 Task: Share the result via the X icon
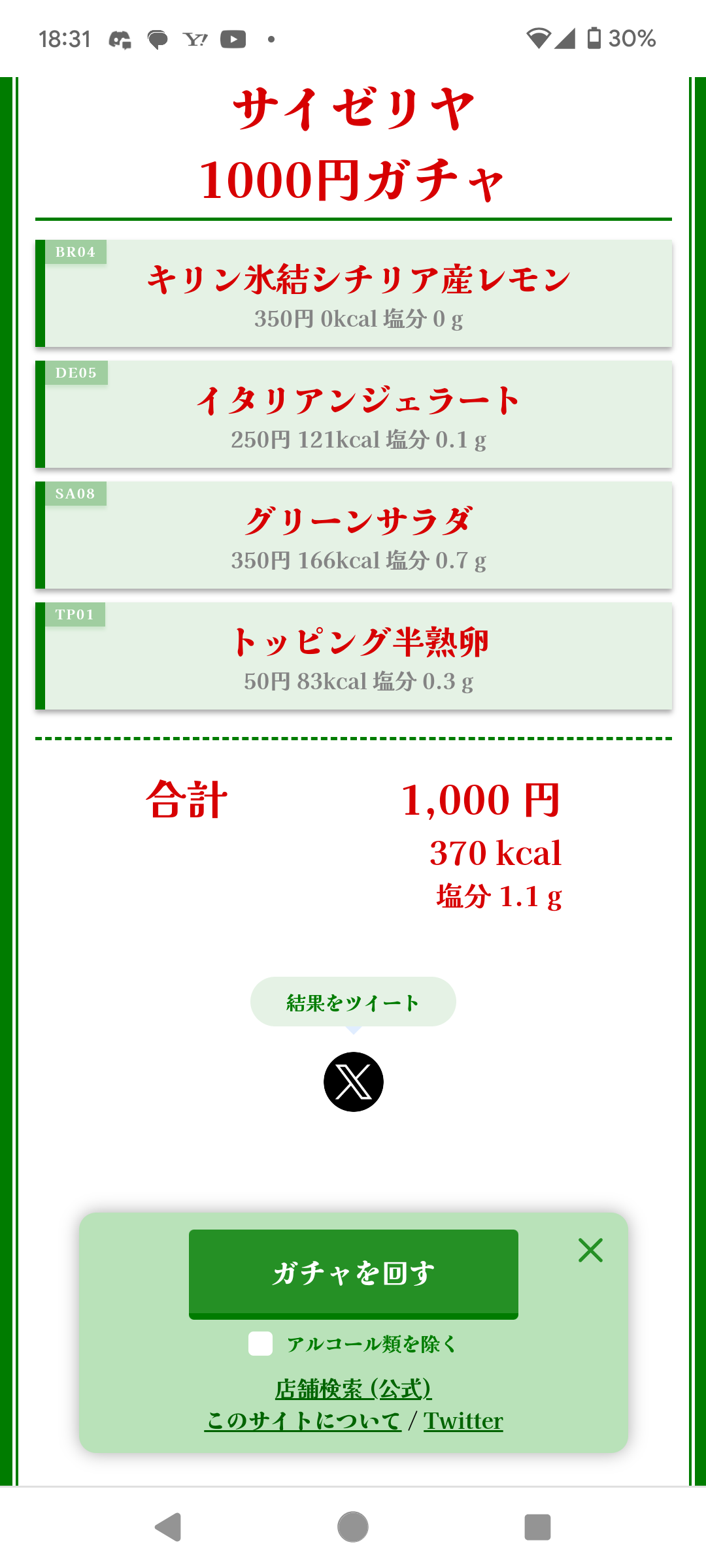[x=353, y=1081]
